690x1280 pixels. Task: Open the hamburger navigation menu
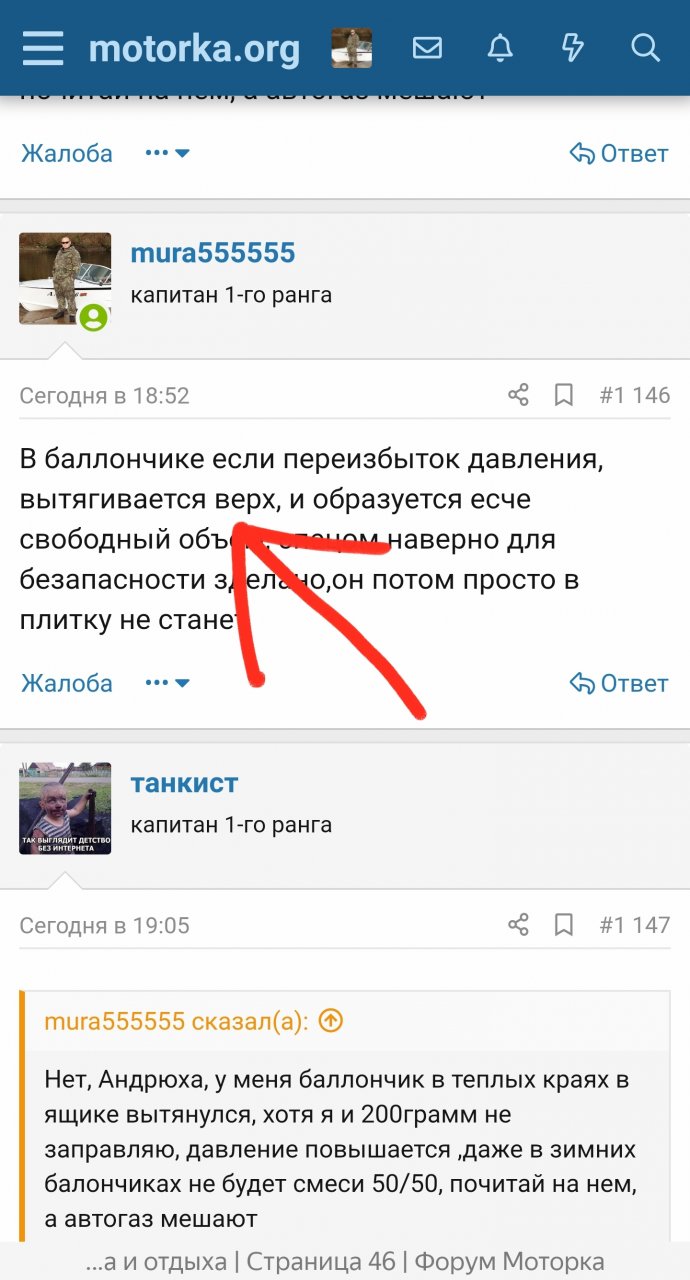click(x=43, y=47)
